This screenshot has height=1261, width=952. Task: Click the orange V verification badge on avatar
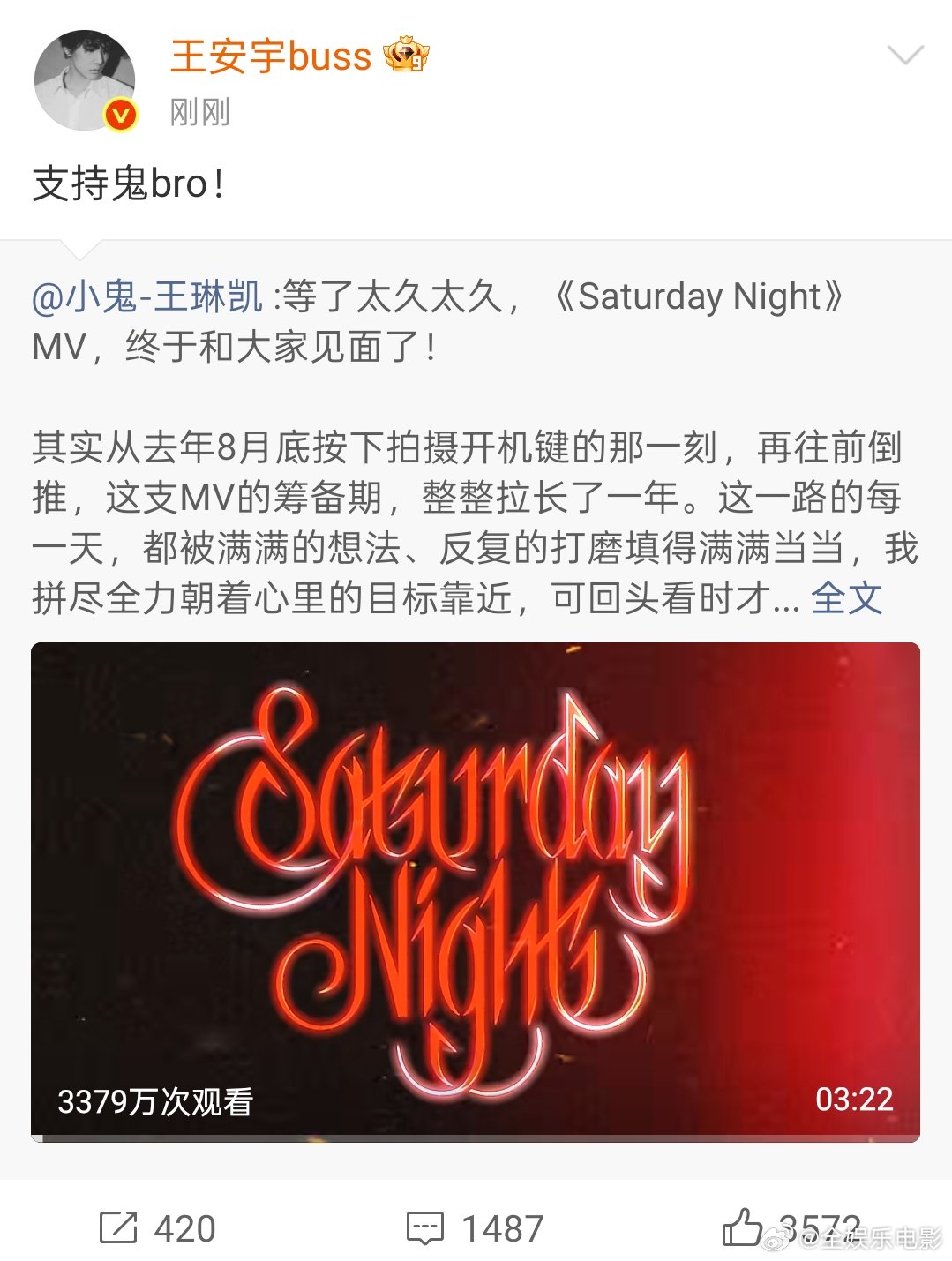coord(121,116)
